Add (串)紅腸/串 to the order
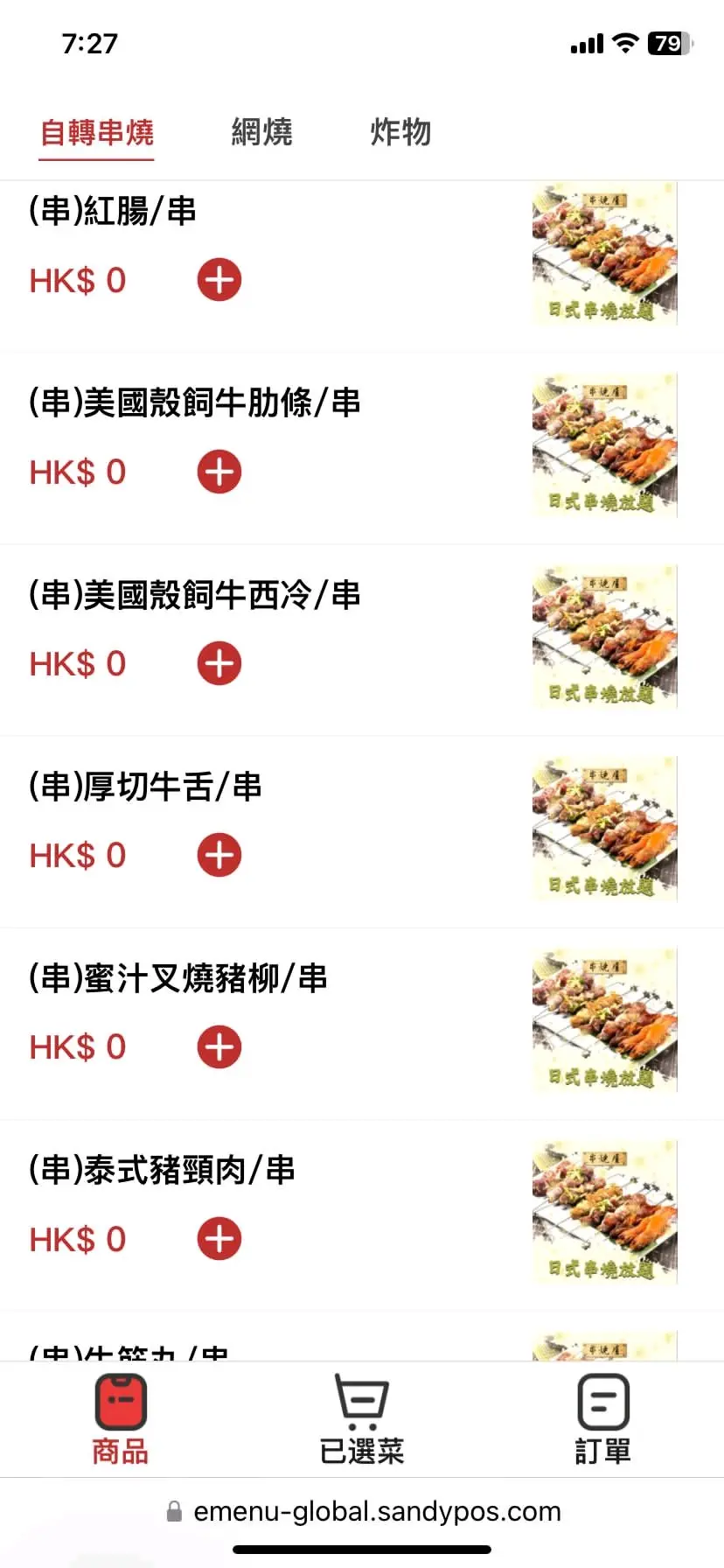 (x=219, y=280)
